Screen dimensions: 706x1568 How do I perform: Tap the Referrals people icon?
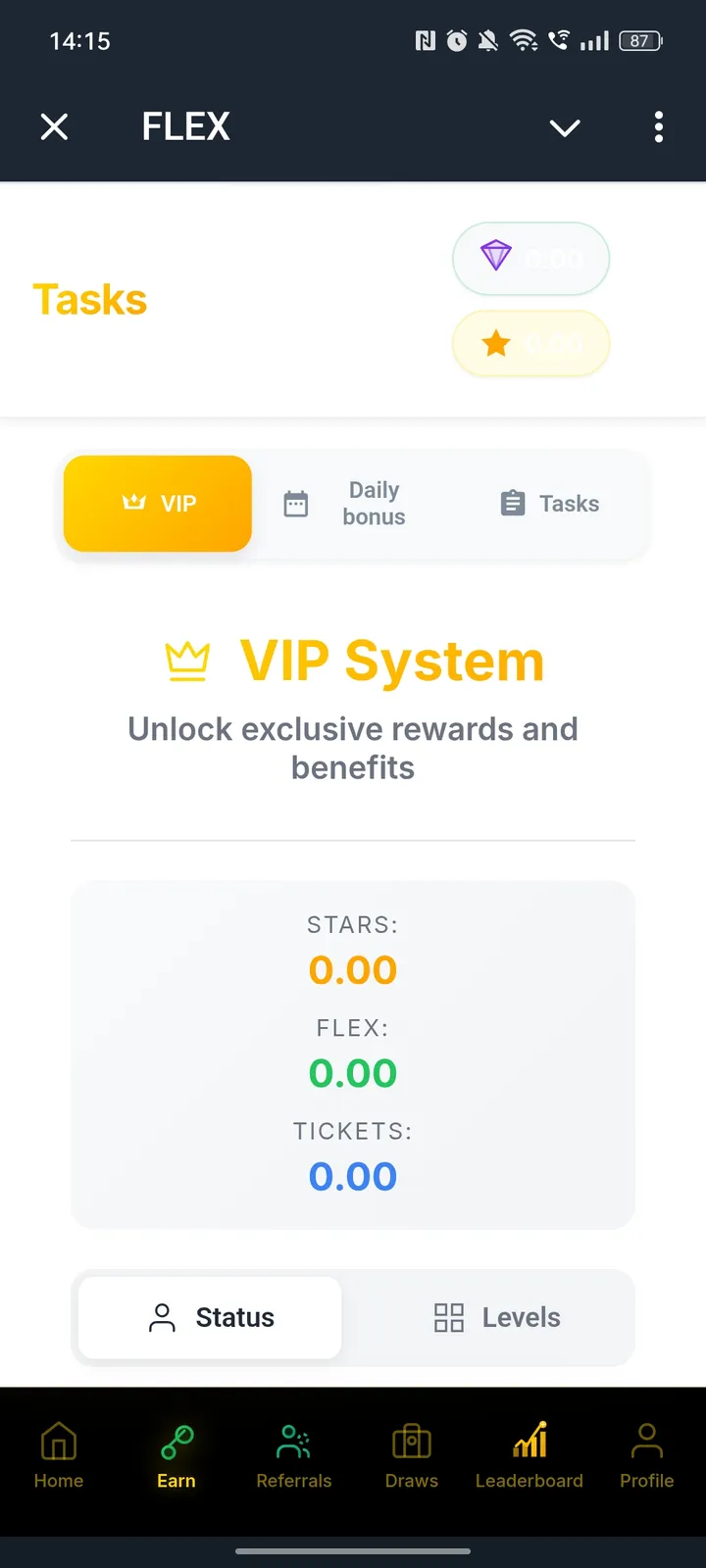pyautogui.click(x=294, y=1441)
